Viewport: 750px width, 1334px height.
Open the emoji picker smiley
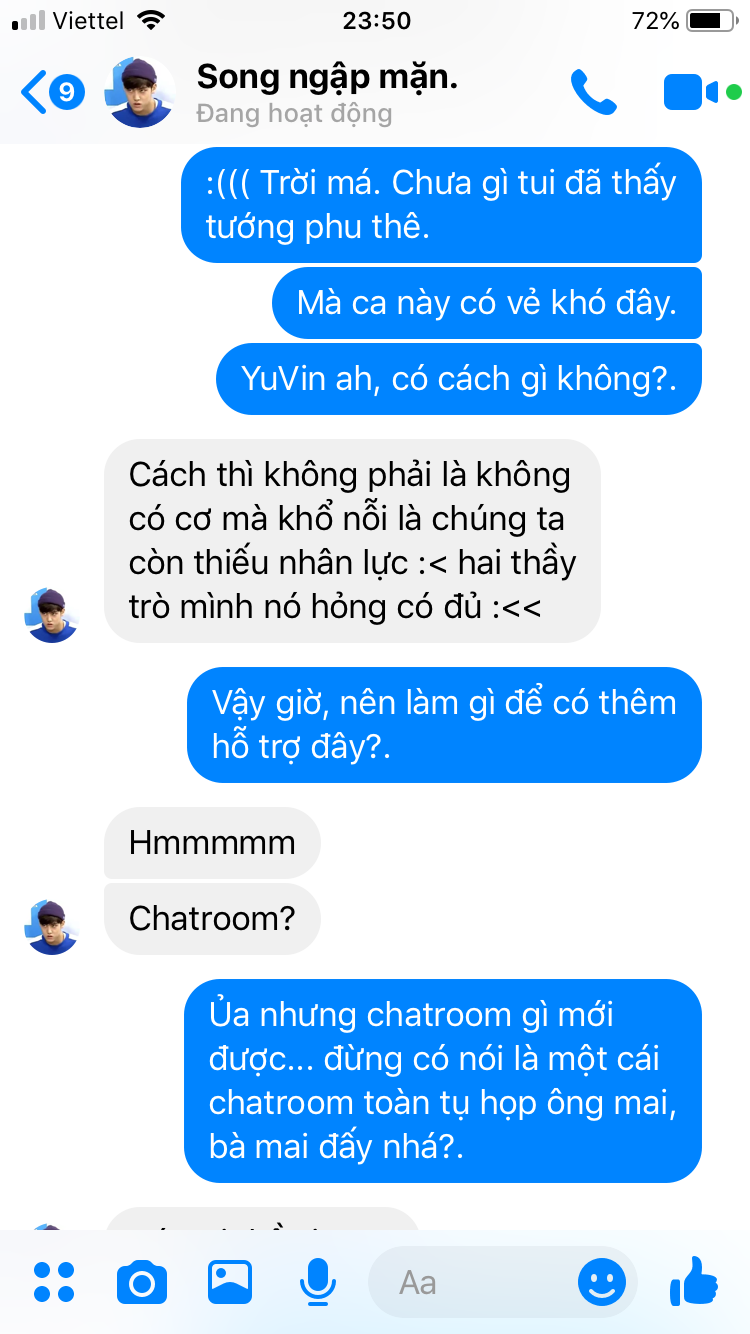(x=603, y=1282)
